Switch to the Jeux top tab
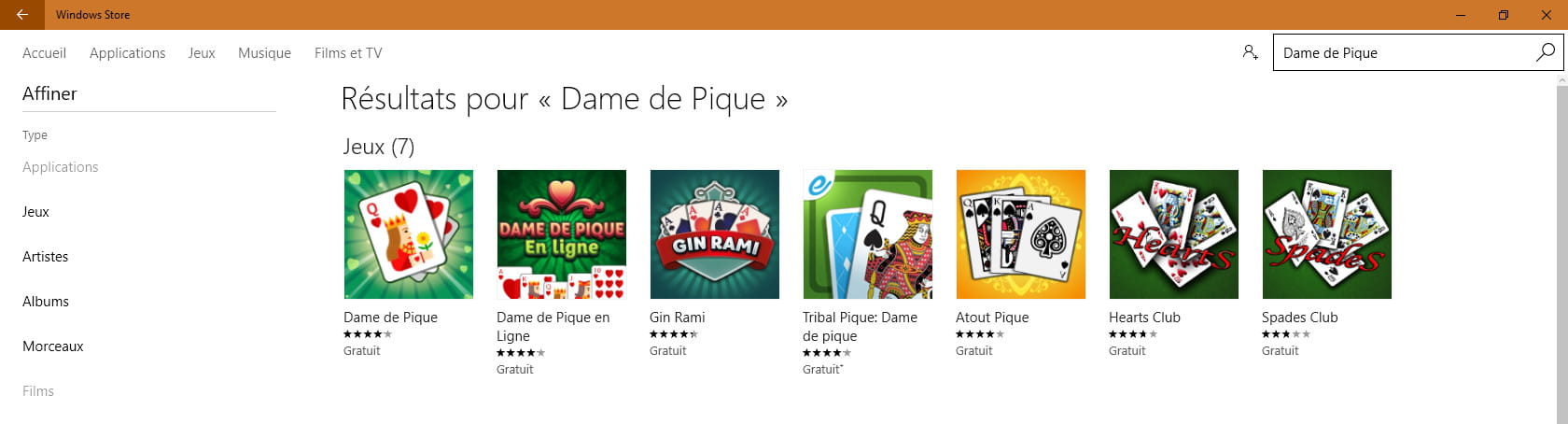The height and width of the screenshot is (424, 1568). (x=202, y=53)
